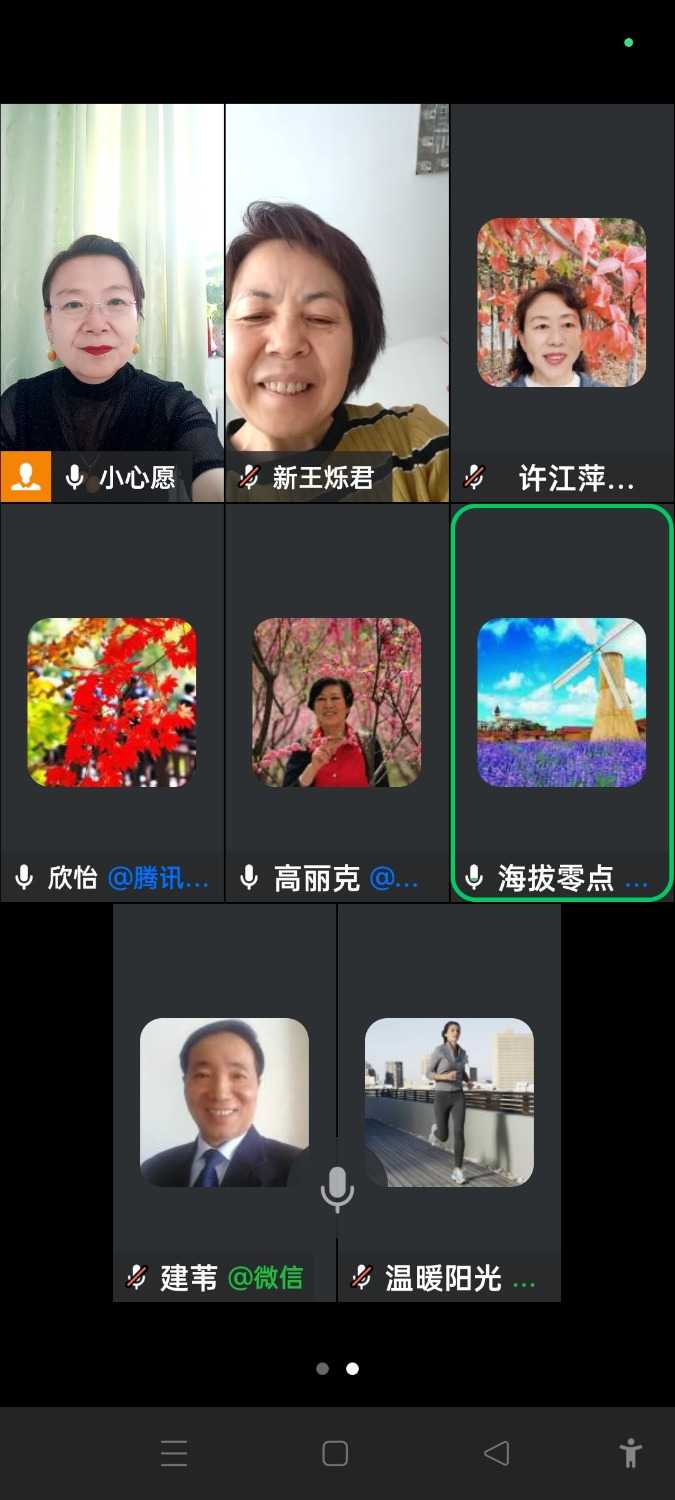Go to the first page indicator dot

[x=322, y=1369]
